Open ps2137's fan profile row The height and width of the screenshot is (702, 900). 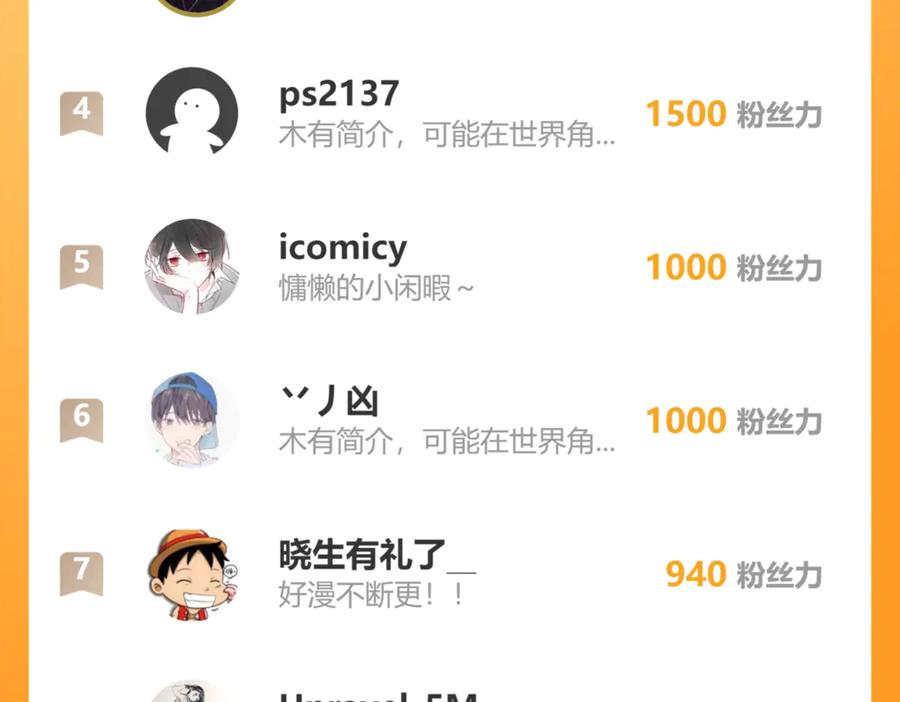click(x=449, y=113)
